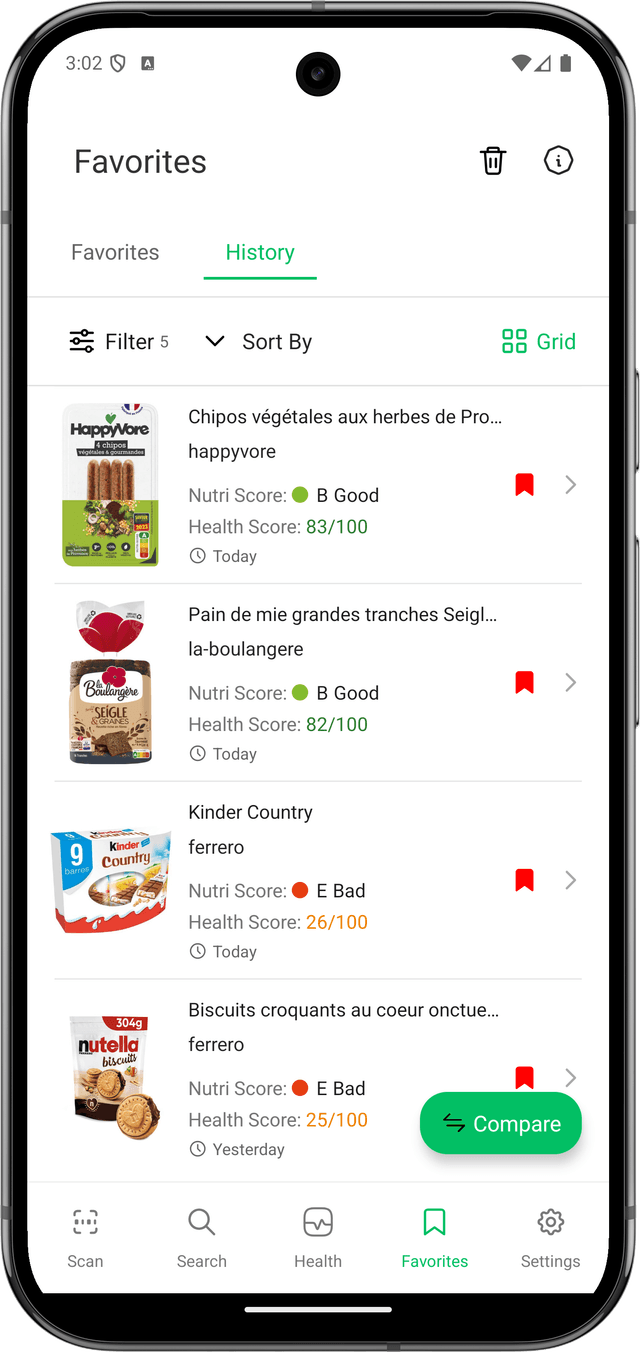Image resolution: width=640 pixels, height=1352 pixels.
Task: Open the info icon
Action: coord(558,160)
